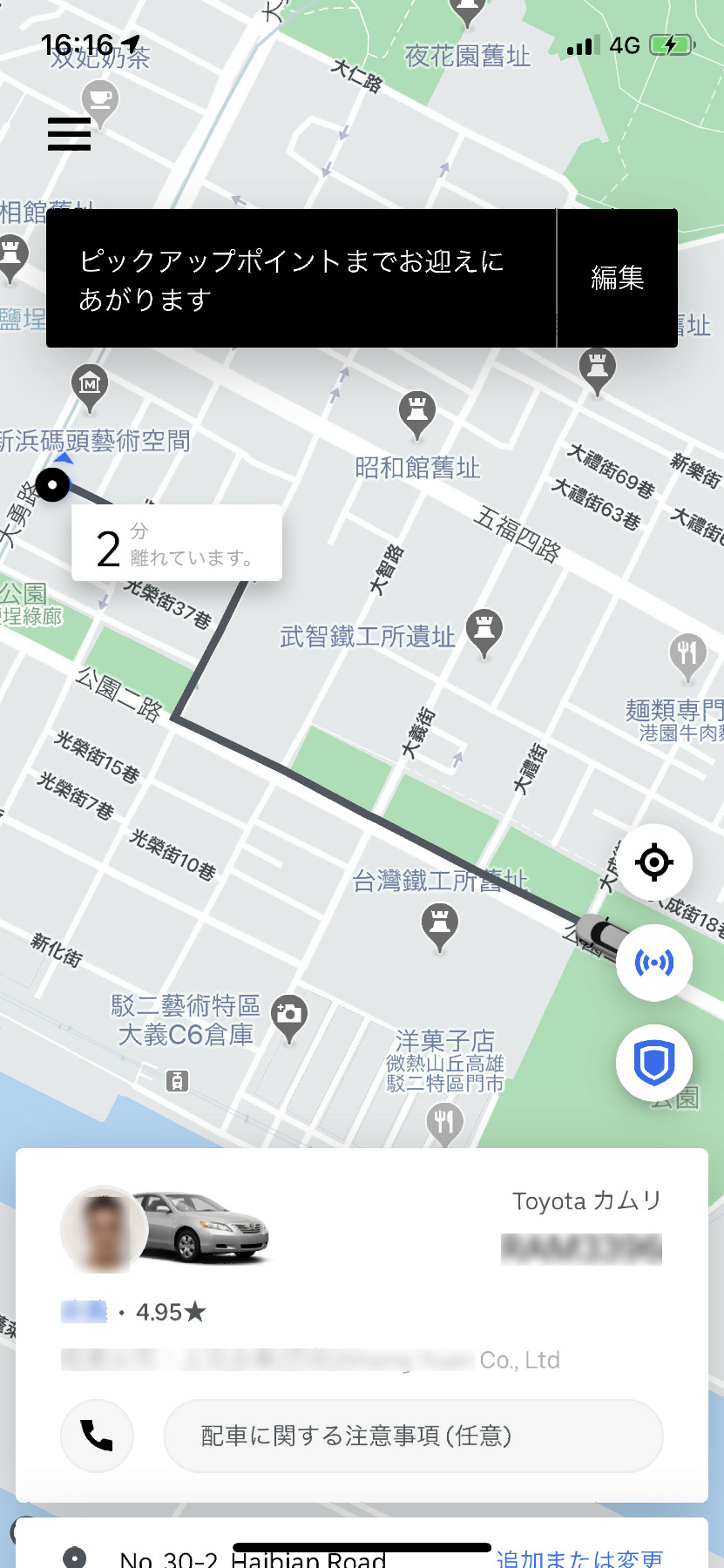Image resolution: width=724 pixels, height=1568 pixels.
Task: Open the hamburger menu
Action: point(70,134)
